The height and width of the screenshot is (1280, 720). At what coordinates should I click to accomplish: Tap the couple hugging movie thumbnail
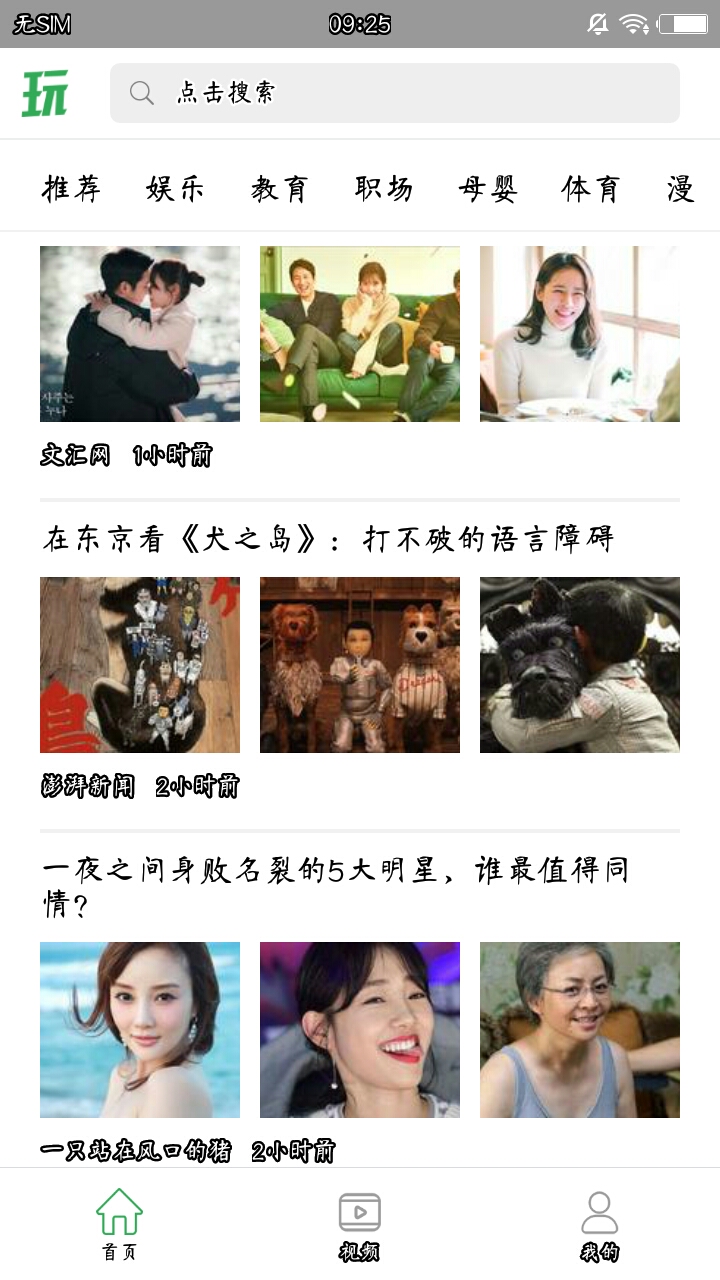pyautogui.click(x=140, y=333)
